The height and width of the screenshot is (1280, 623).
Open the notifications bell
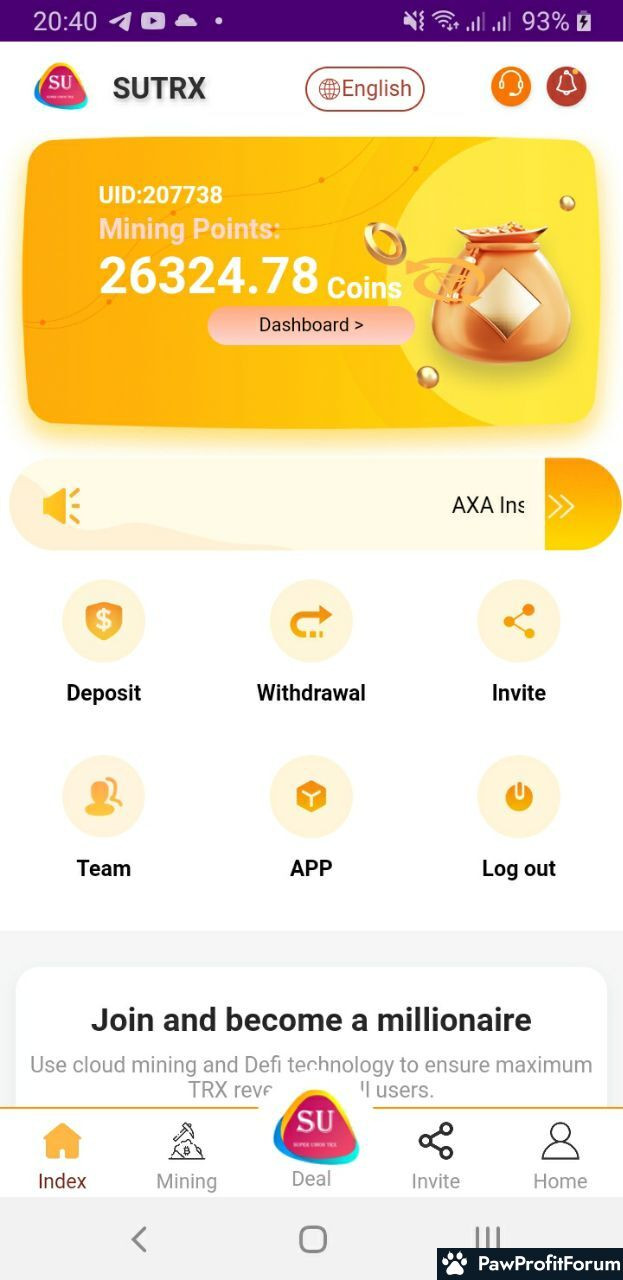point(566,87)
